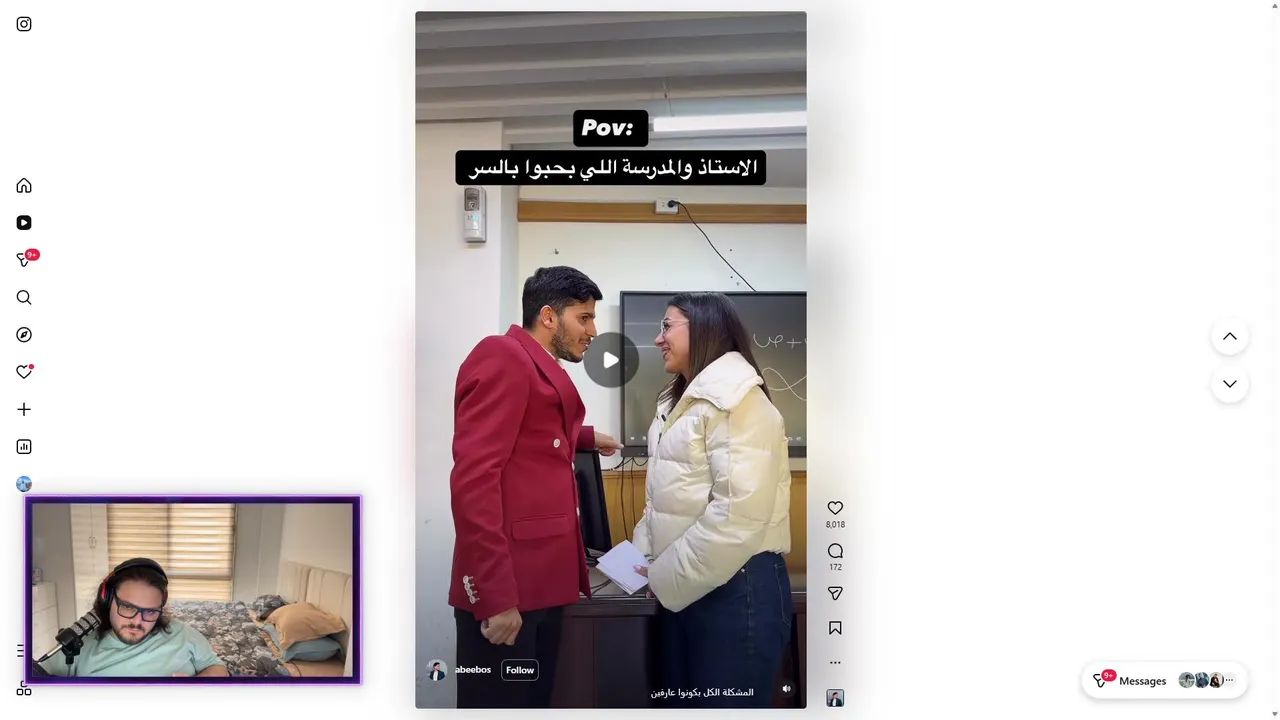Switch to Reels in the sidebar
Viewport: 1280px width, 720px height.
(x=24, y=223)
